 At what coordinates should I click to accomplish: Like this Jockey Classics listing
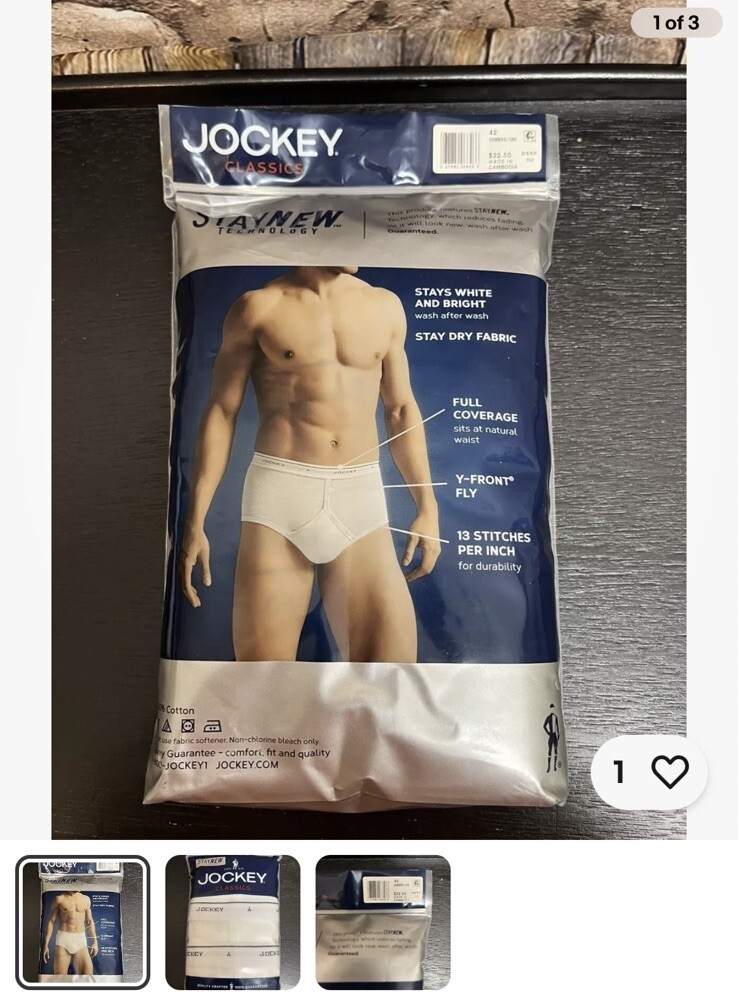point(669,772)
